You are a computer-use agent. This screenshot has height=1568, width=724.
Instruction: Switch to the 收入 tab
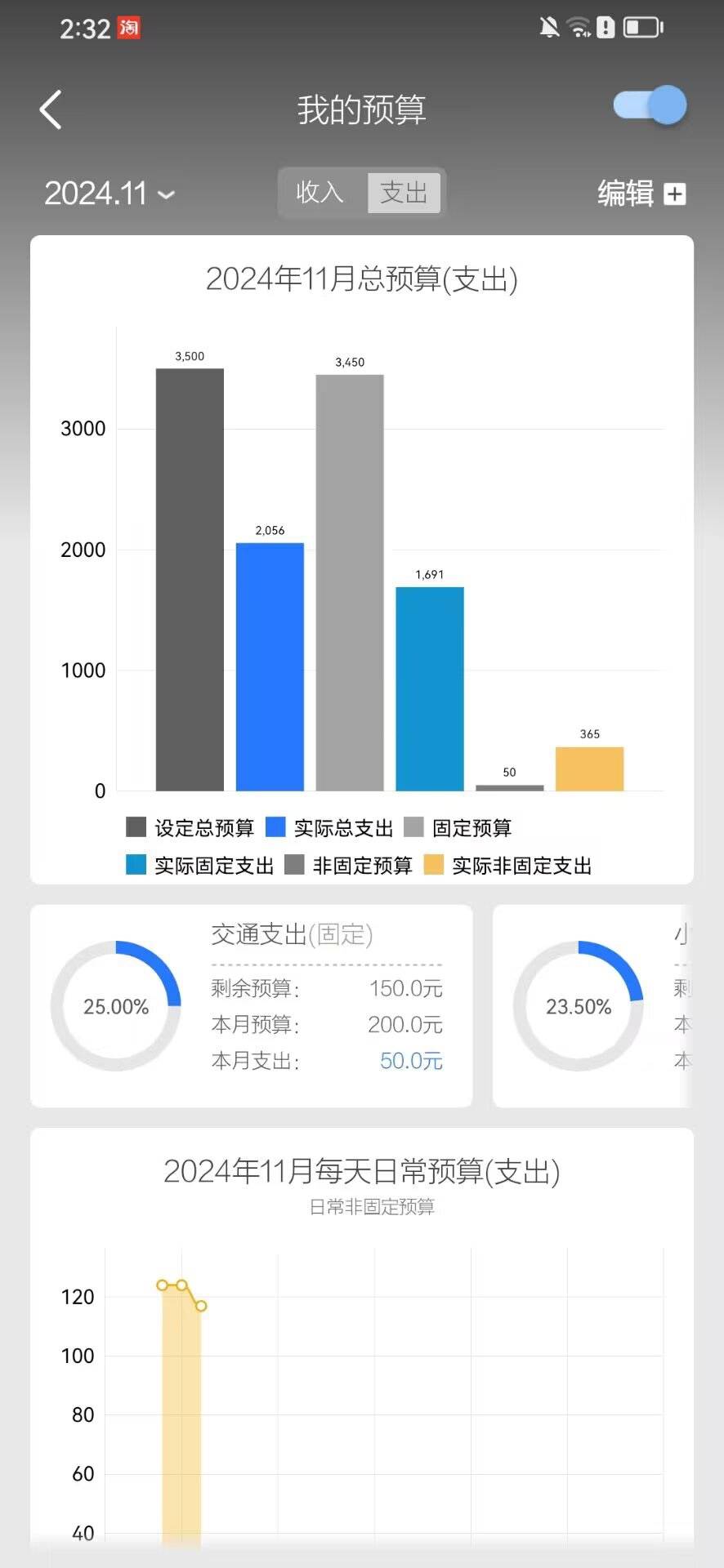(x=320, y=193)
